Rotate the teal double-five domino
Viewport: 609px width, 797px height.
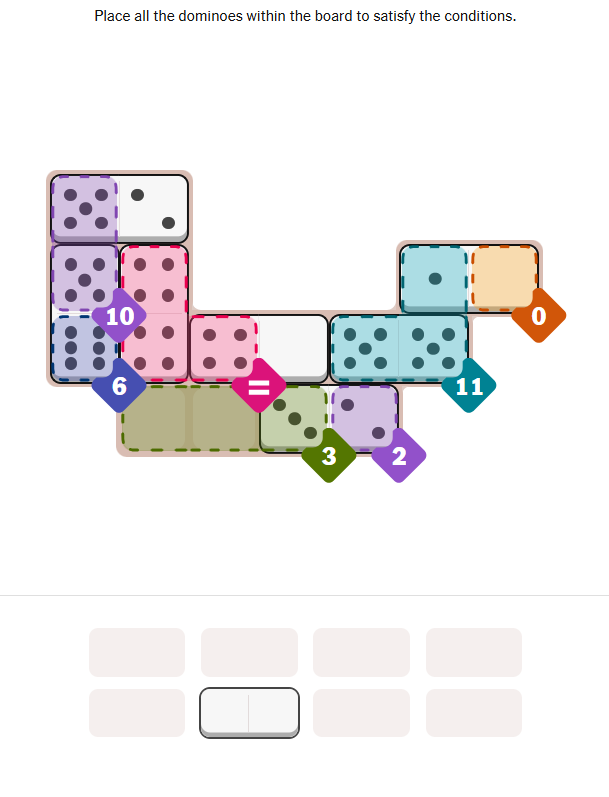pos(399,347)
